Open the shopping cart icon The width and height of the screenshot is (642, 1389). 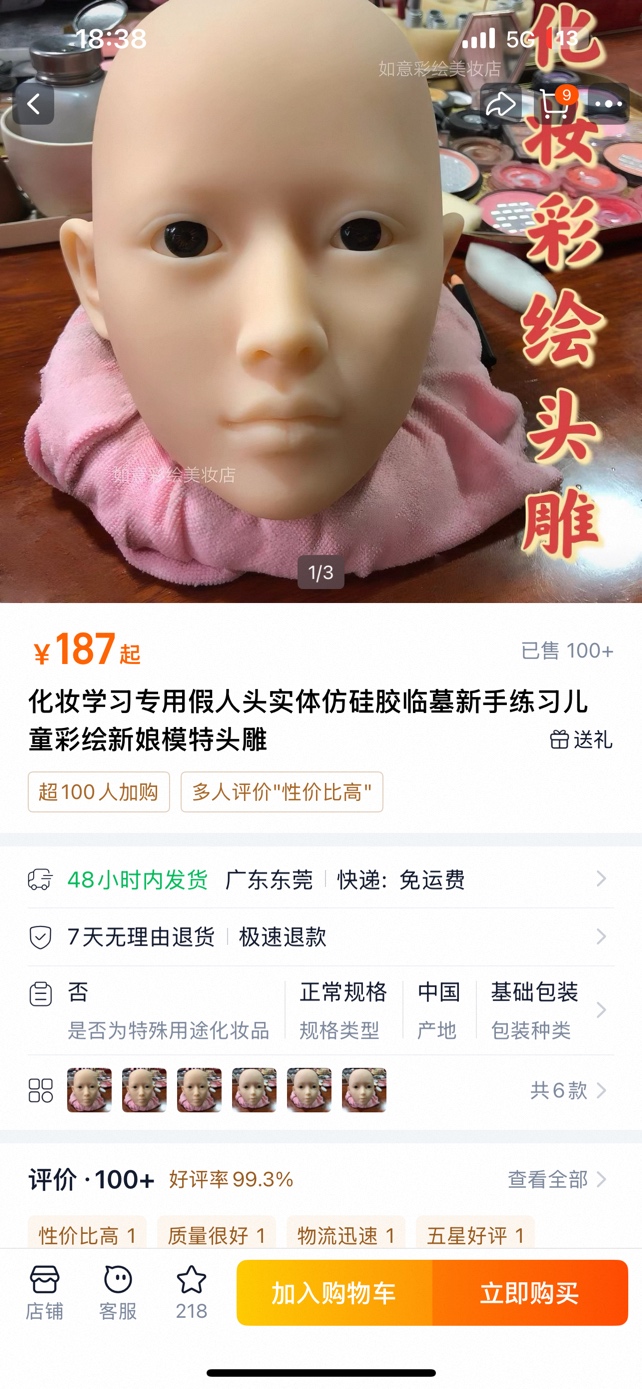(555, 104)
